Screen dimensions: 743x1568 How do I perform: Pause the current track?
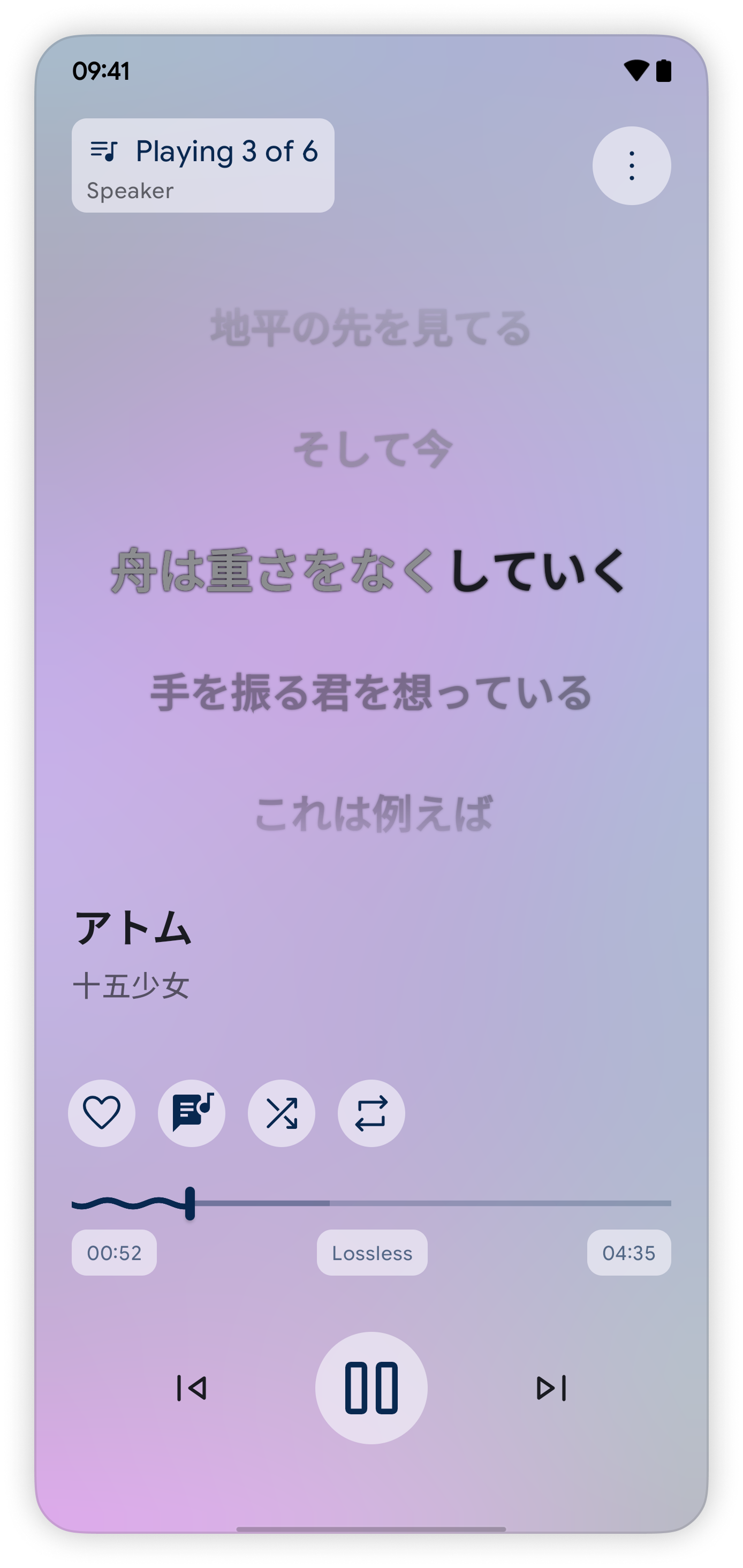pyautogui.click(x=371, y=1388)
